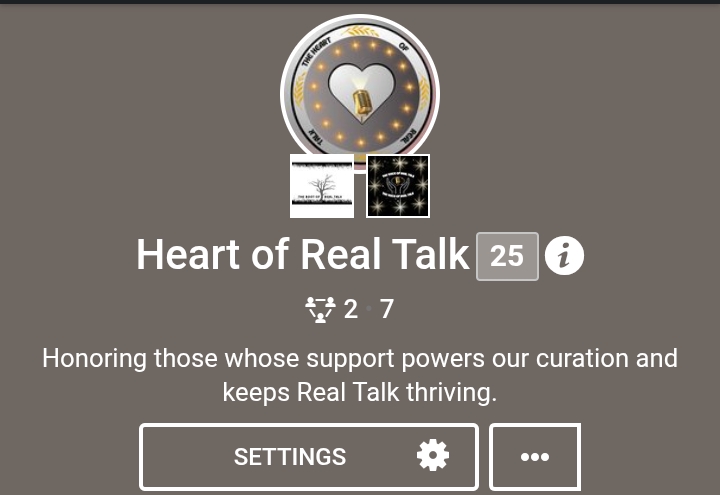Open community Settings
Screen dimensions: 720x495
(308, 457)
